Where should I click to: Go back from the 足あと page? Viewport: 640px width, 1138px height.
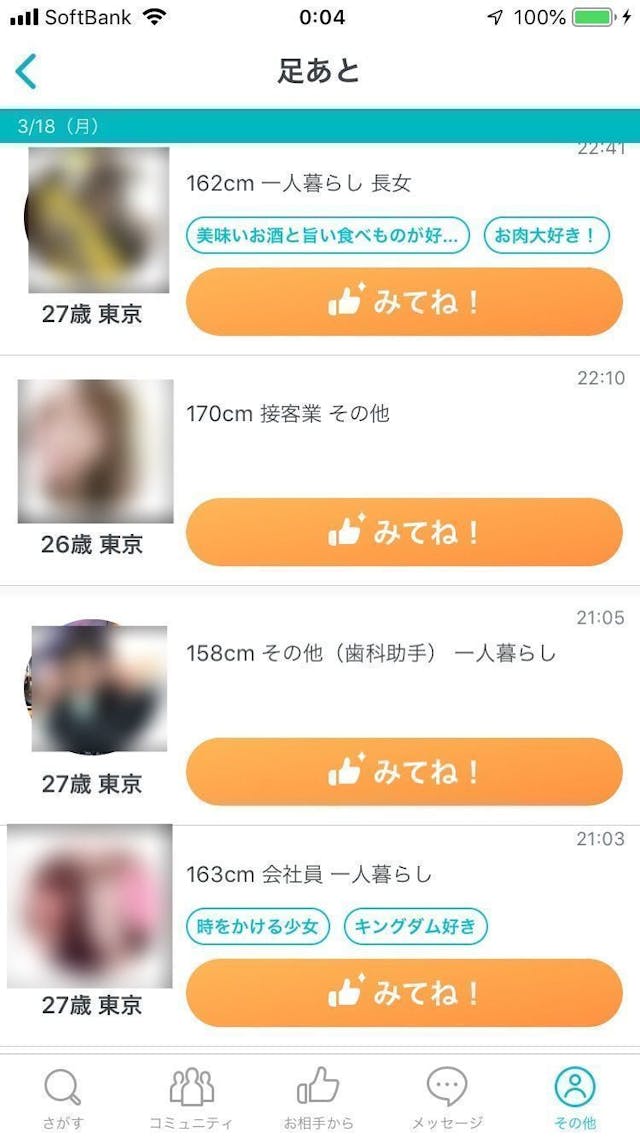27,72
